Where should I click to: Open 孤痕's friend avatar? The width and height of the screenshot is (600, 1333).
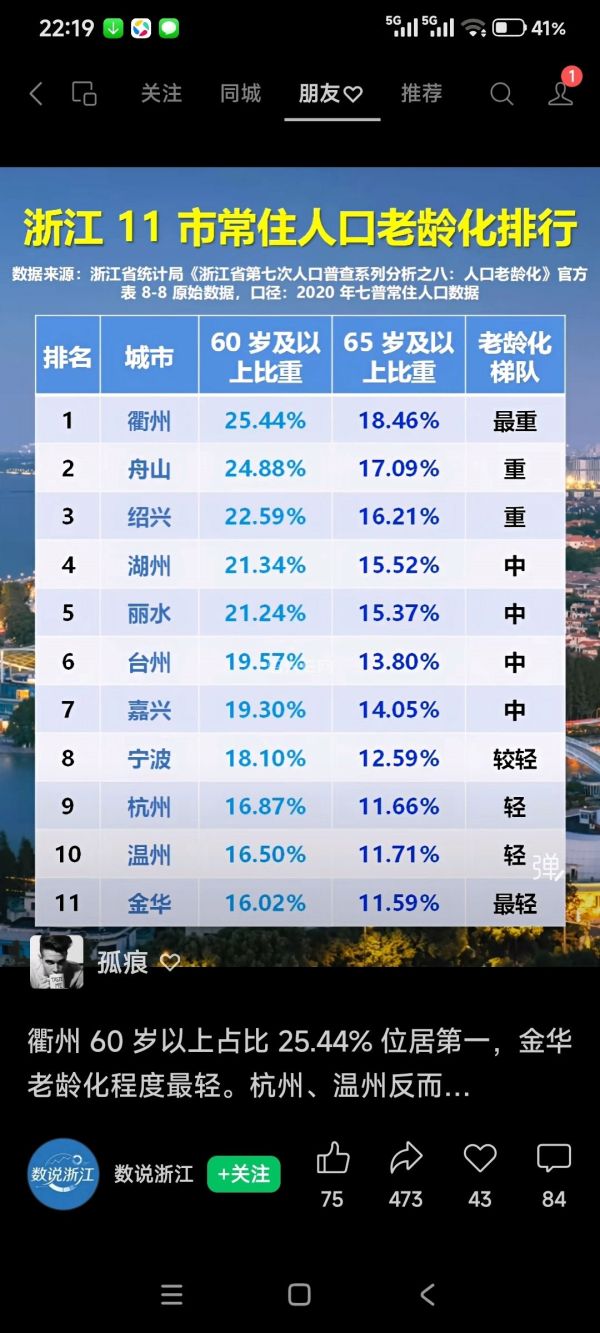[x=56, y=962]
